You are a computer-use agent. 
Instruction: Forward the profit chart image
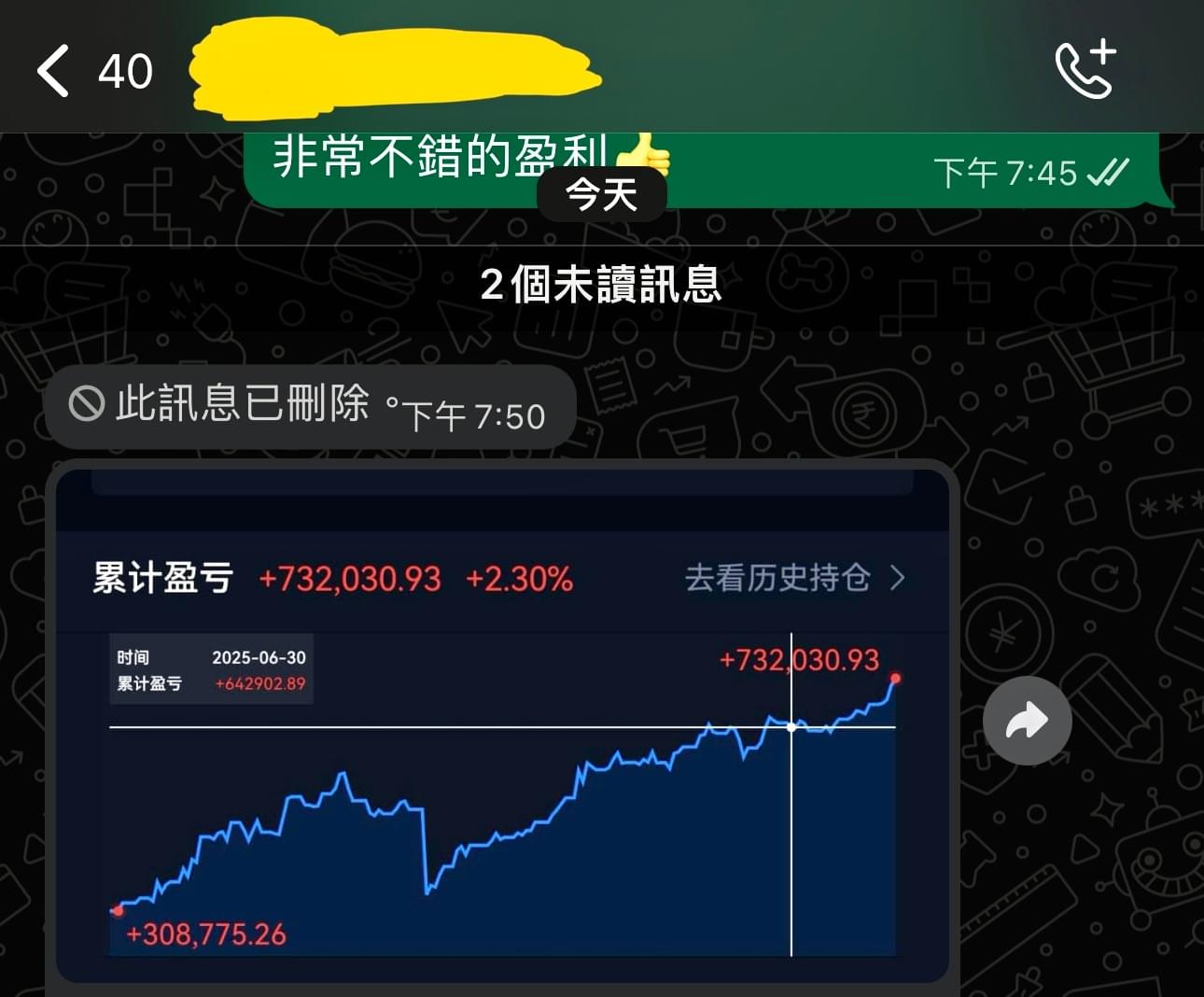pyautogui.click(x=1027, y=721)
